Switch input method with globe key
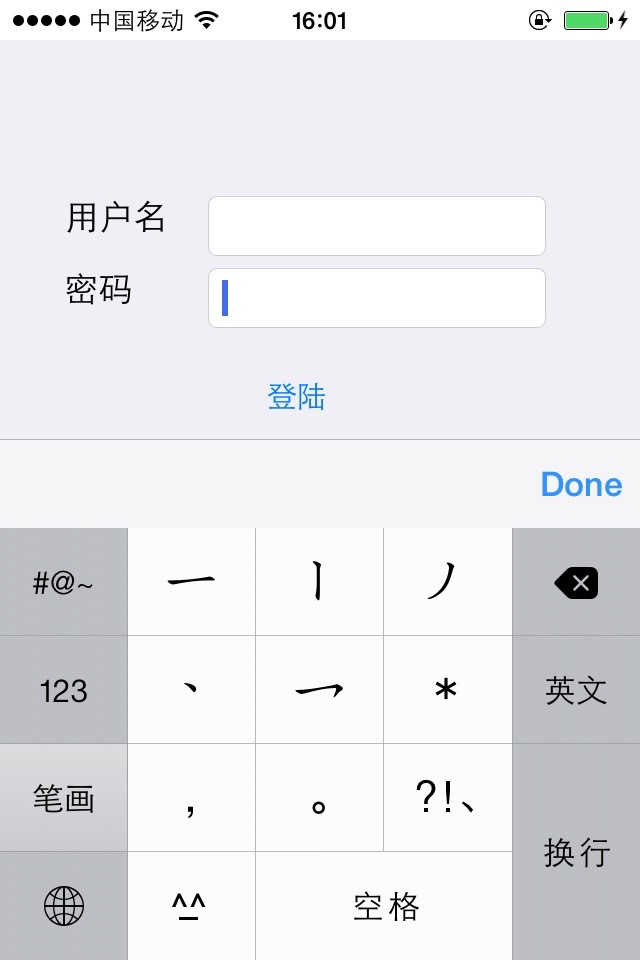The image size is (640, 960). click(64, 906)
